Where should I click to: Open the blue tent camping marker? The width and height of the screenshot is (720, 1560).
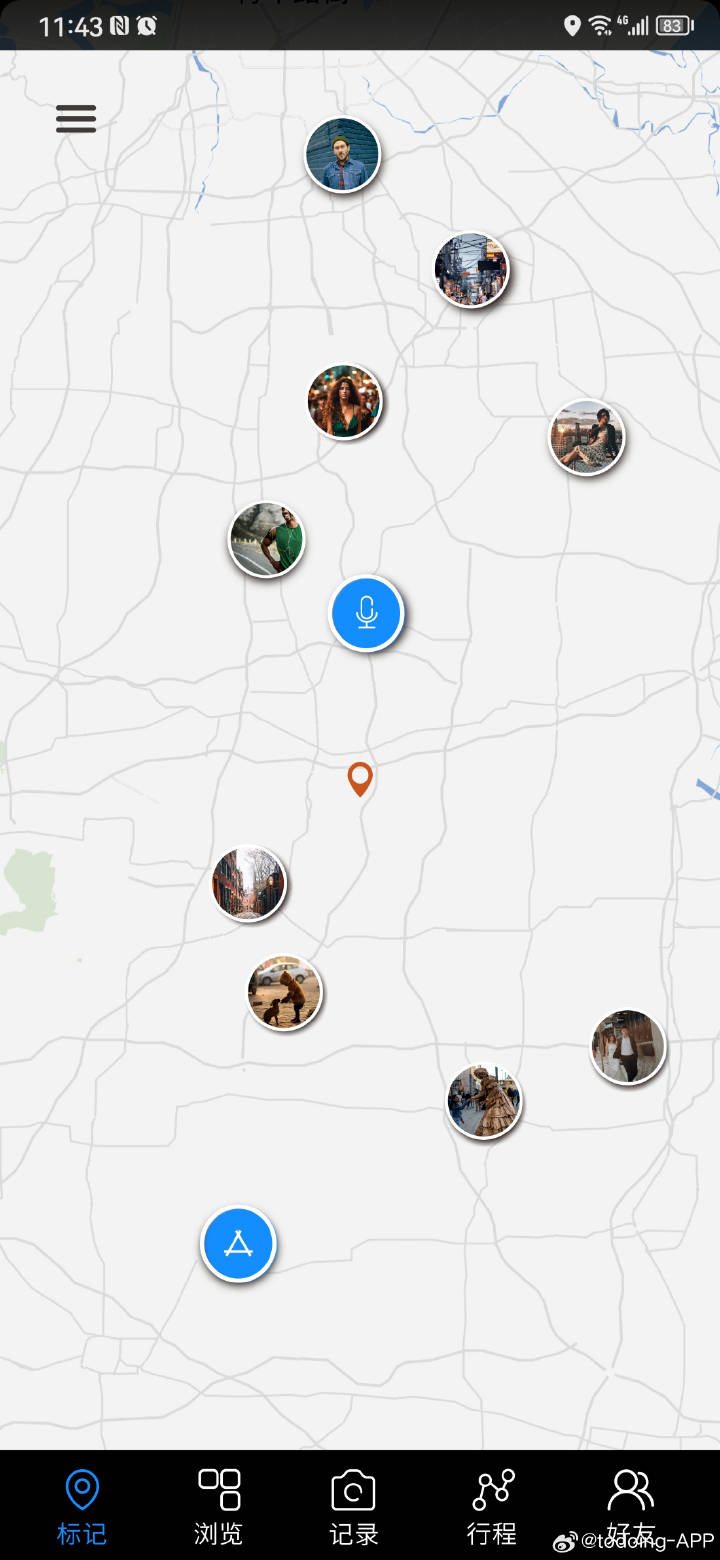(x=238, y=1244)
